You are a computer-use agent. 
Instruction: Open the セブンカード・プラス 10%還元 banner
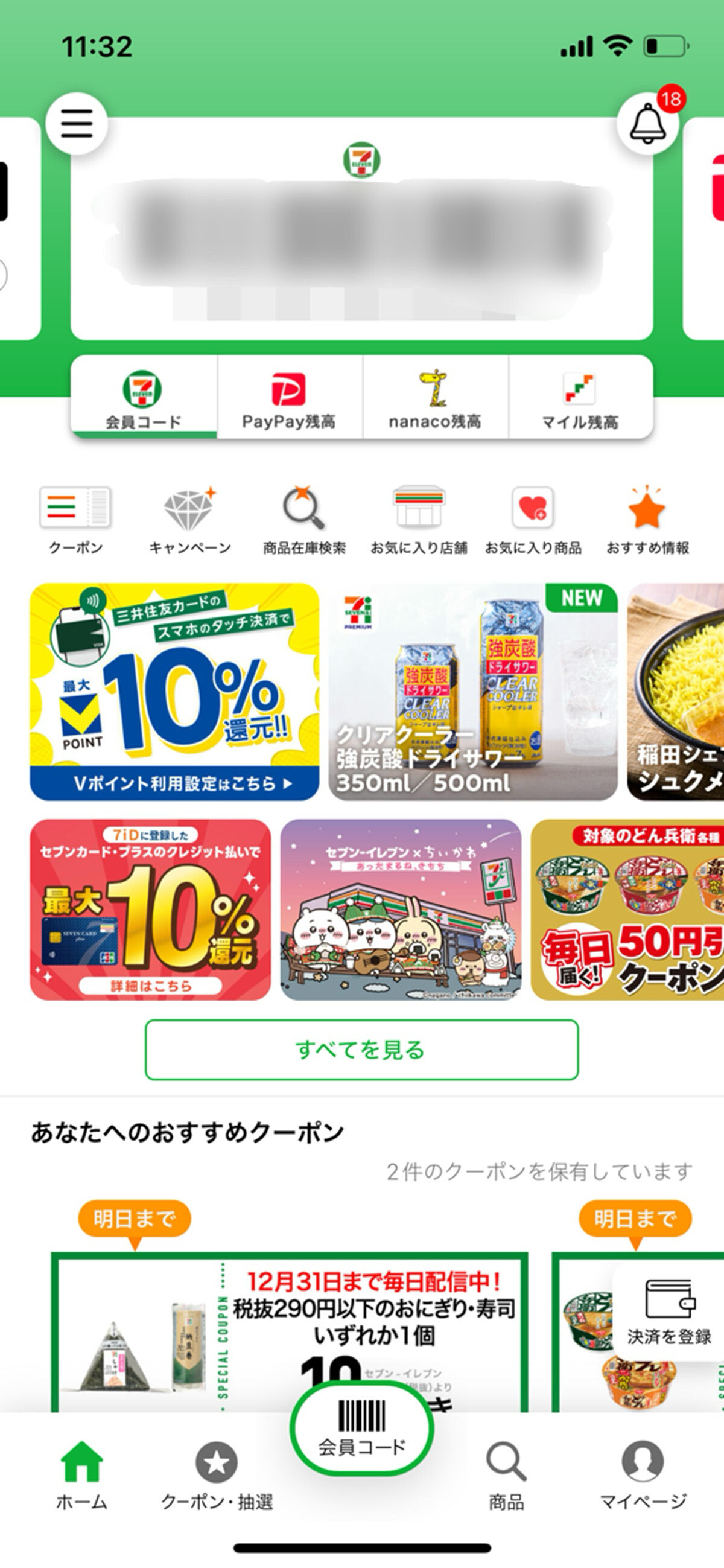pyautogui.click(x=150, y=910)
